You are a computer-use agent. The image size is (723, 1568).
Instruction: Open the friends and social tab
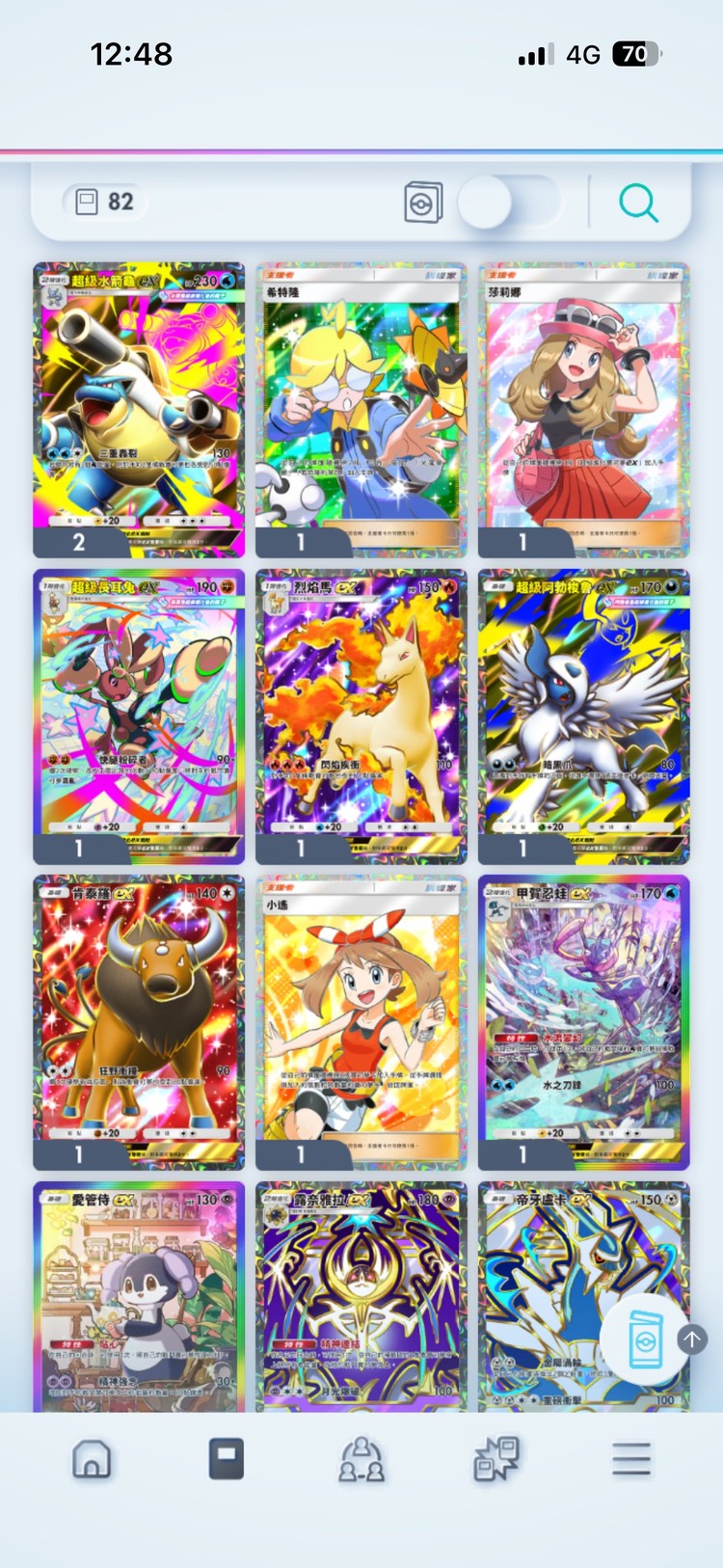(x=361, y=1459)
